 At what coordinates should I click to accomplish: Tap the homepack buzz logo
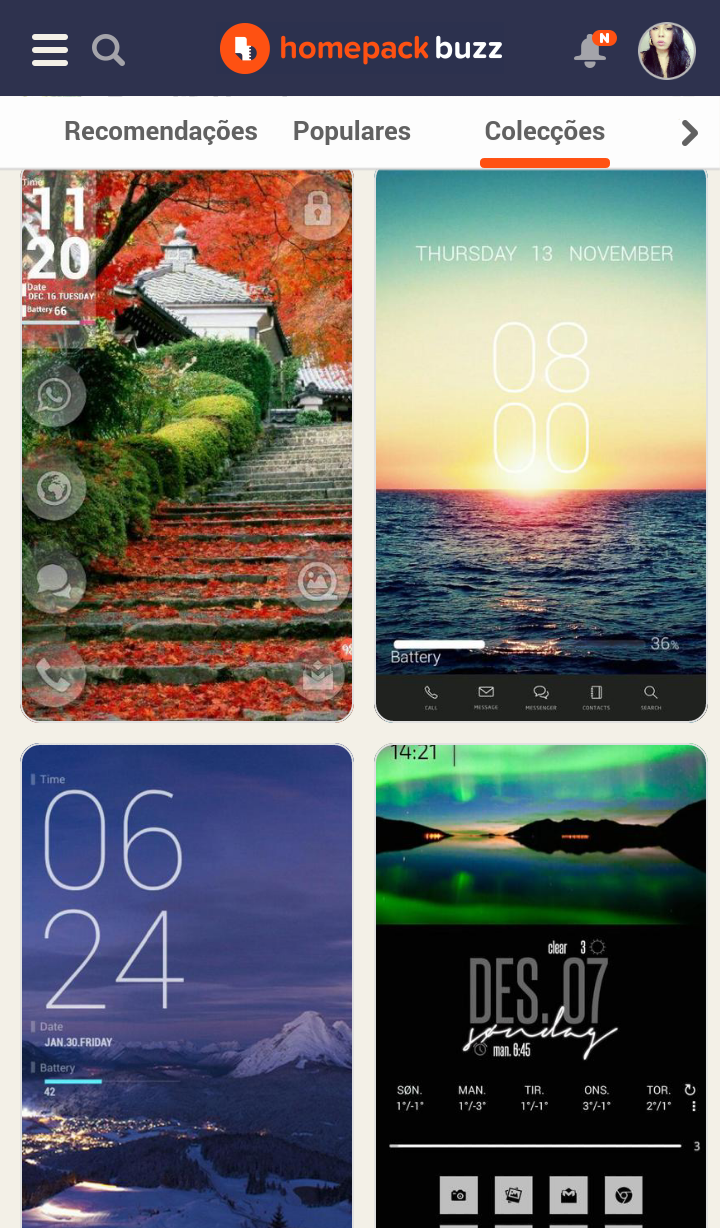[361, 49]
